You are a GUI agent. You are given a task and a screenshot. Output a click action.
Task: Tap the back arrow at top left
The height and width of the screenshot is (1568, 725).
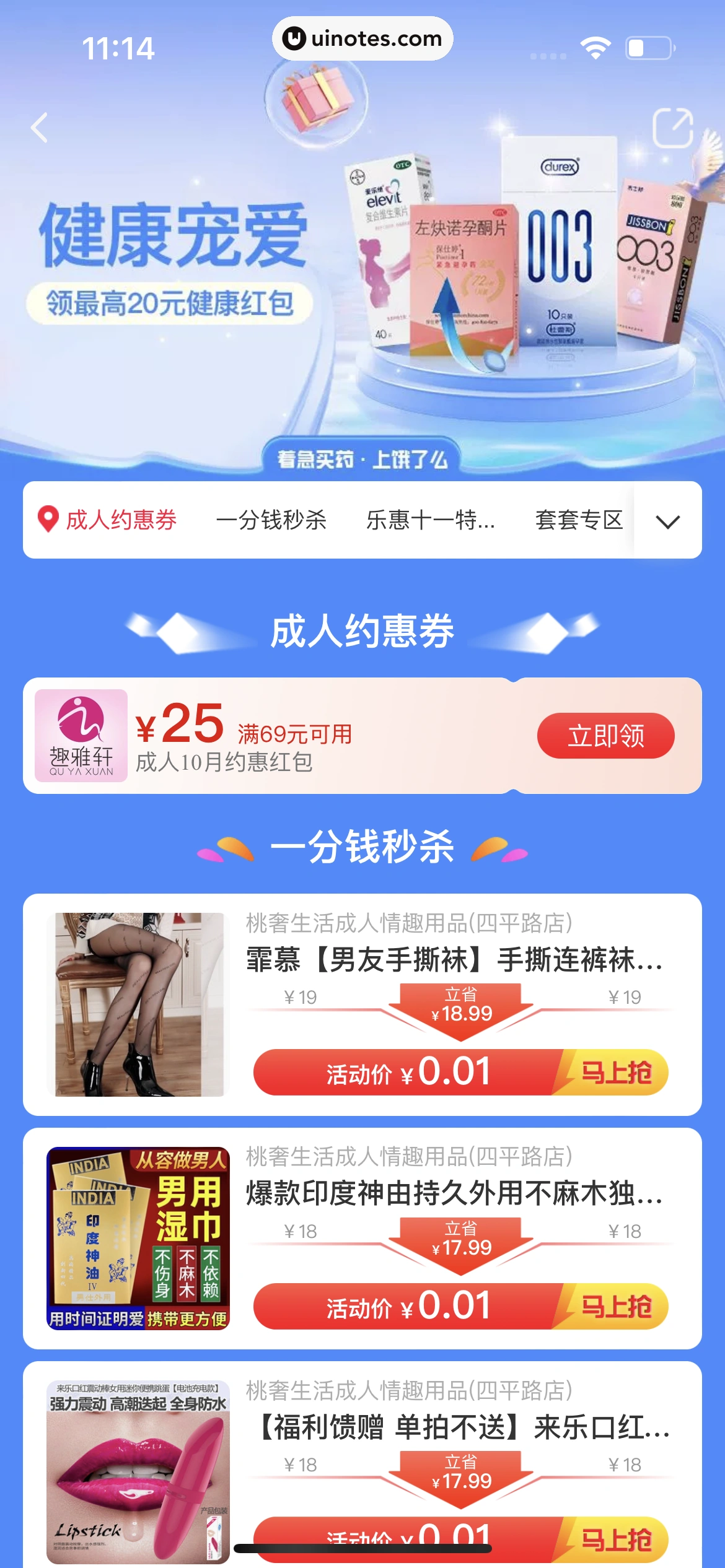pos(38,128)
